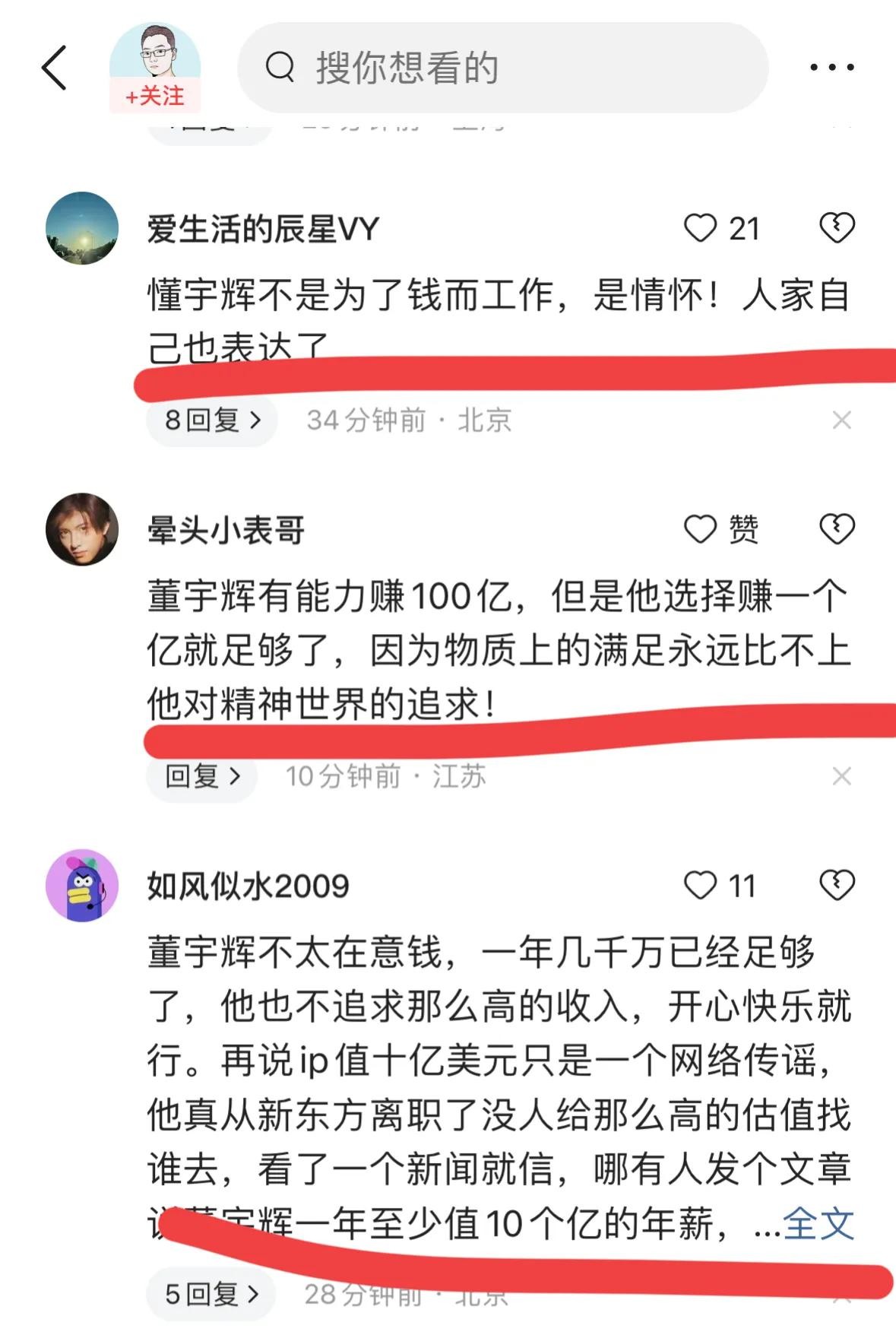Viewport: 896px width, 1335px height.
Task: Dislike 晕头小表哥's comment with broken heart
Action: point(837,529)
